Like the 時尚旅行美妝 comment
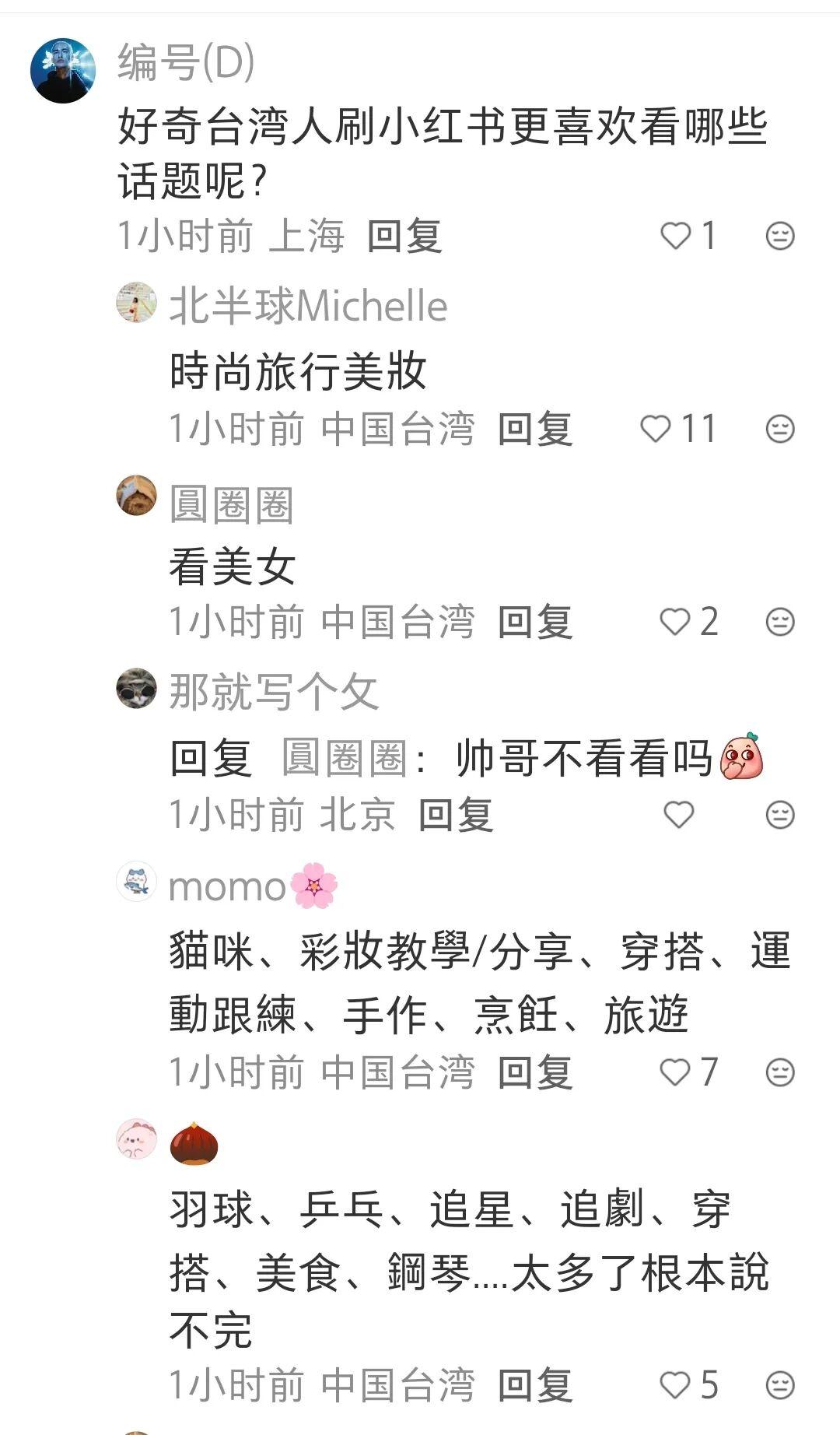Viewport: 840px width, 1435px height. click(656, 429)
